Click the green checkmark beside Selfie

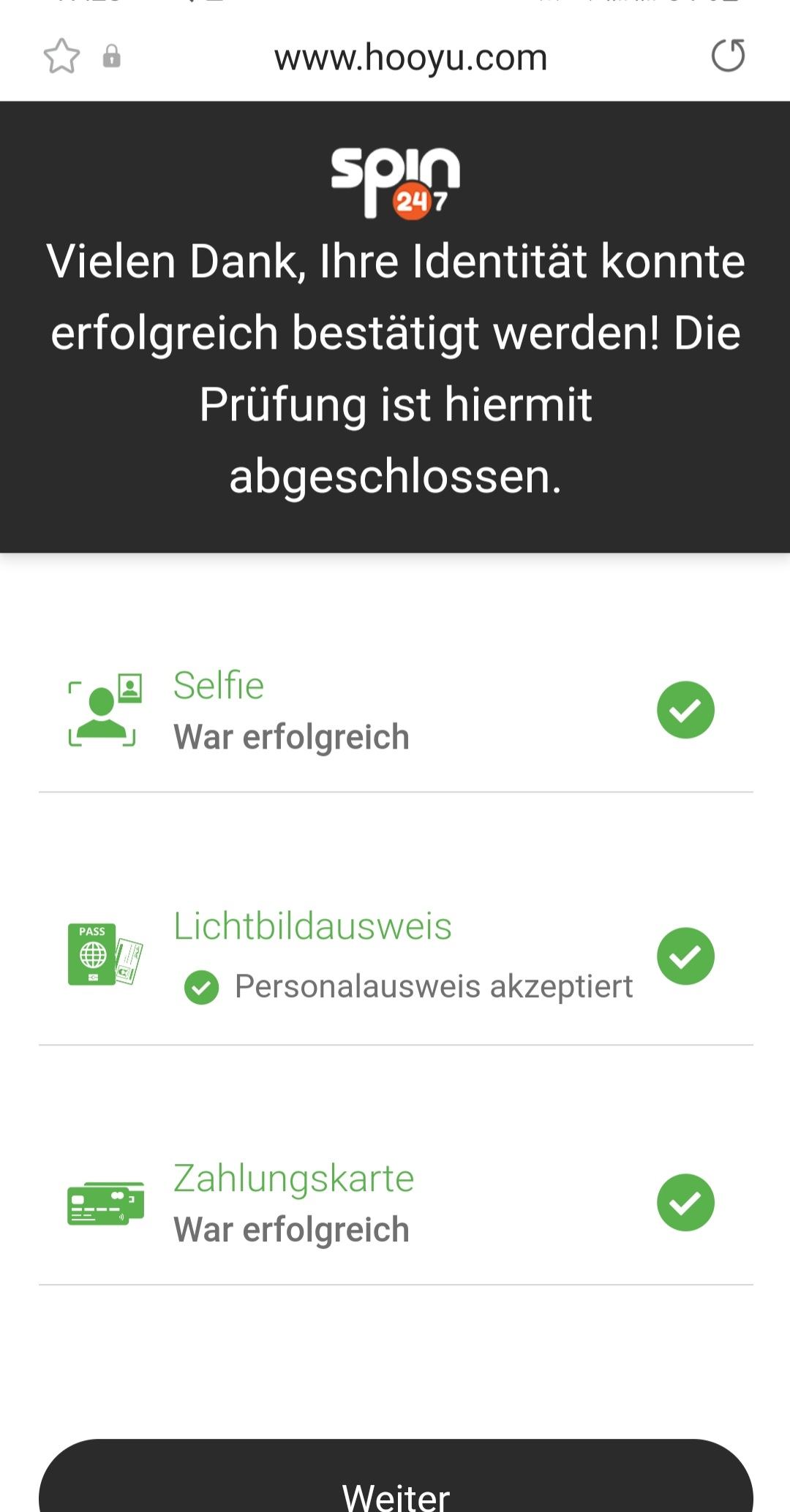(x=685, y=709)
